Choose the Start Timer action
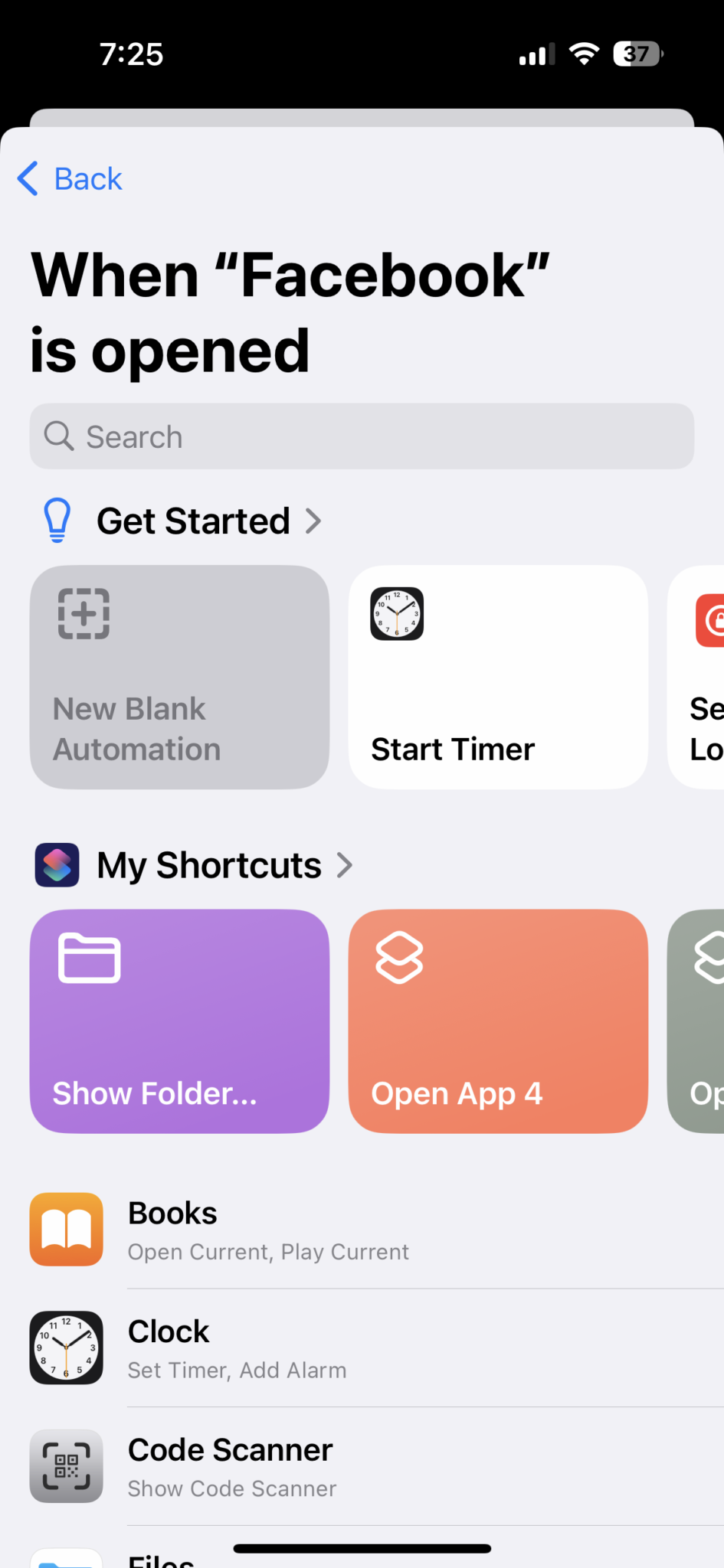This screenshot has width=724, height=1568. [x=498, y=678]
